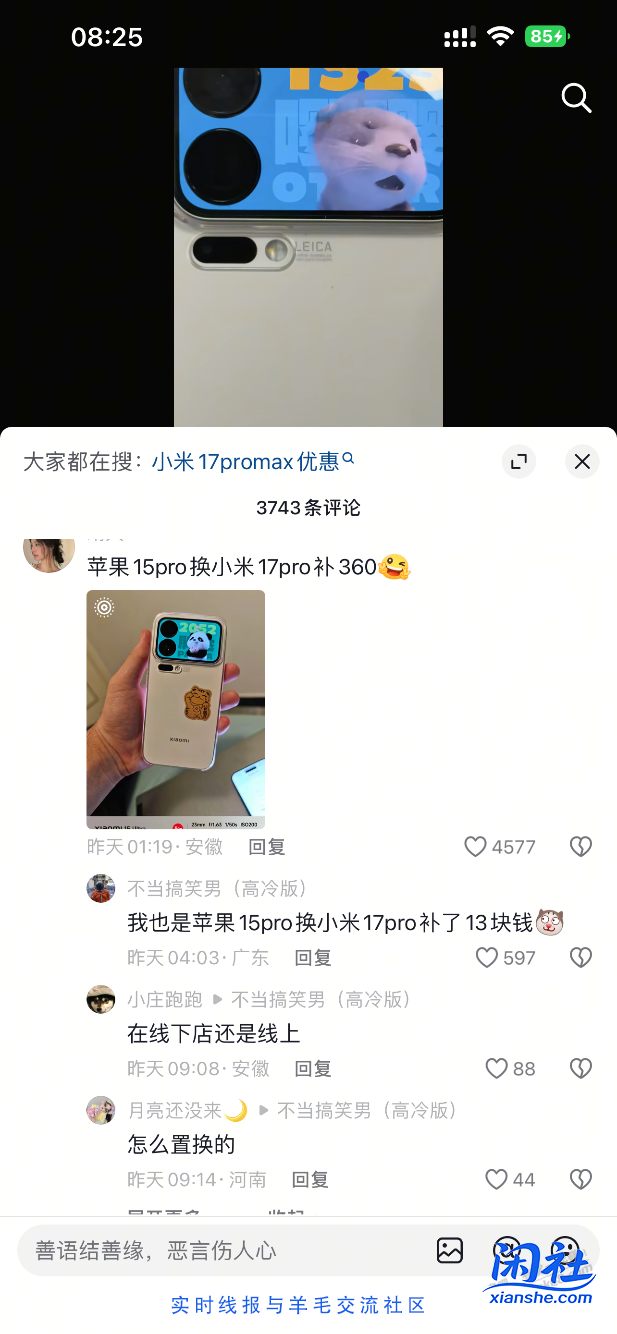Viewport: 617px width, 1334px height.
Task: Search 小米17promax优惠 trending suggestion
Action: pos(252,461)
